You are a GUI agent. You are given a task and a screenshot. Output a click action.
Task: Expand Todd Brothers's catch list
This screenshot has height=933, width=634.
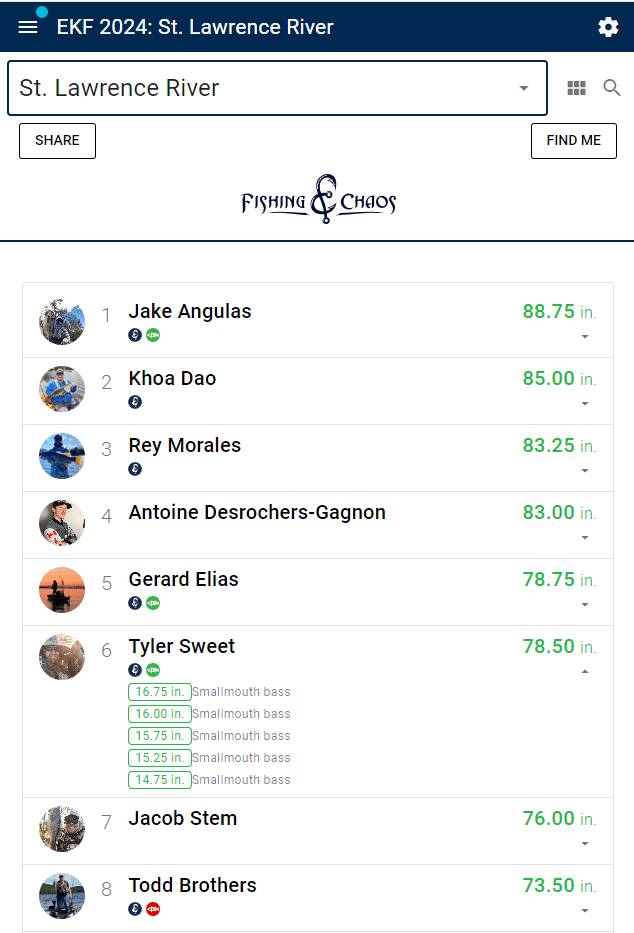(x=585, y=911)
